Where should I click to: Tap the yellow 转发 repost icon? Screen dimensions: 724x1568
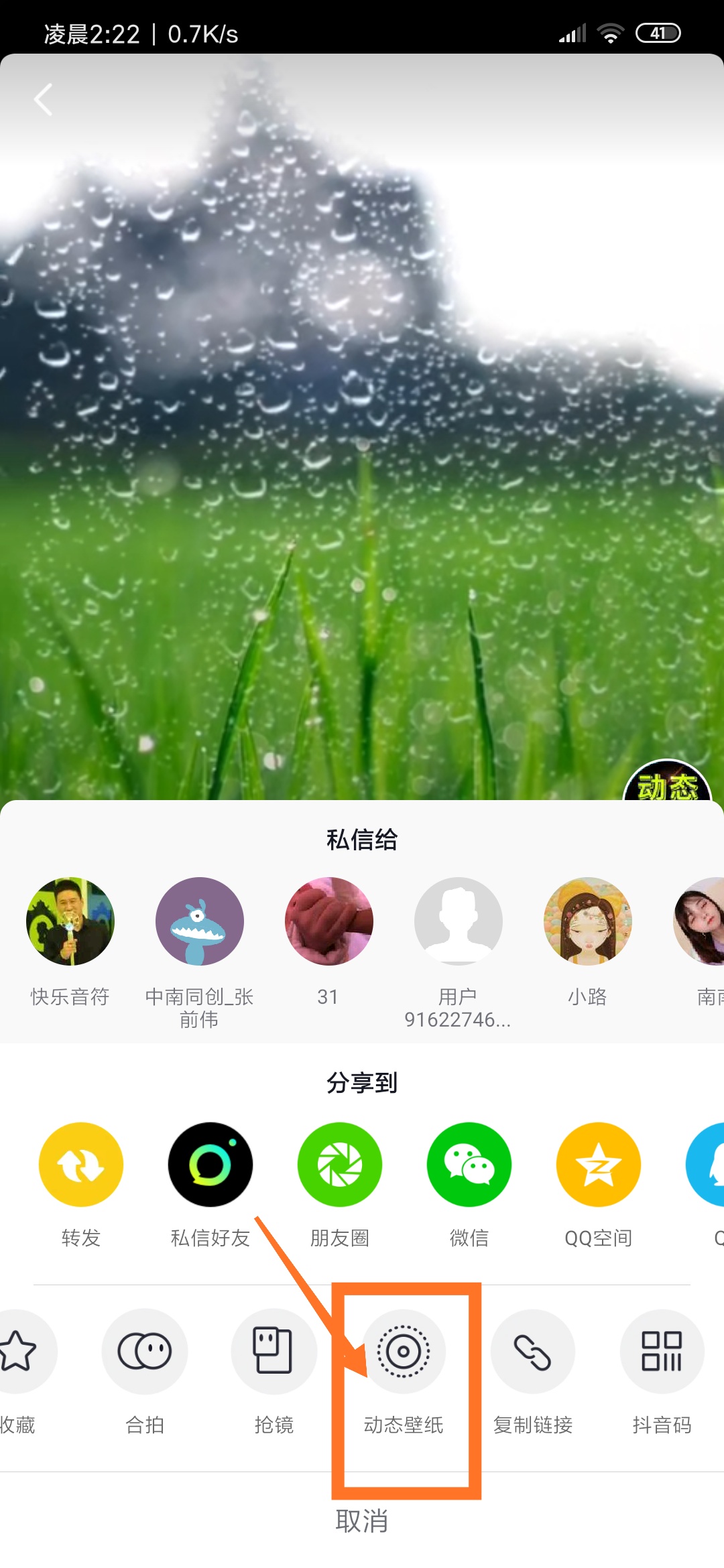pos(80,1164)
